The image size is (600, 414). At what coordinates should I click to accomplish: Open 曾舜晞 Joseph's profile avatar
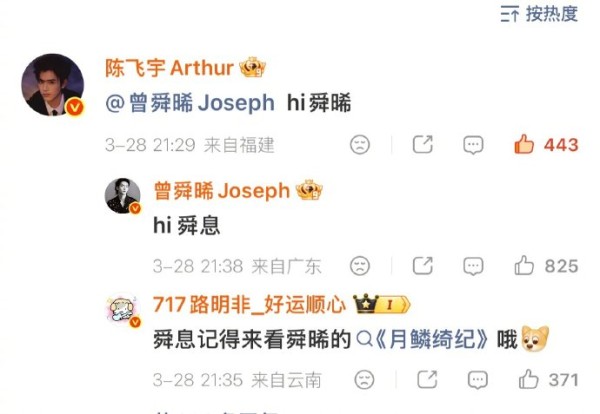[x=123, y=196]
